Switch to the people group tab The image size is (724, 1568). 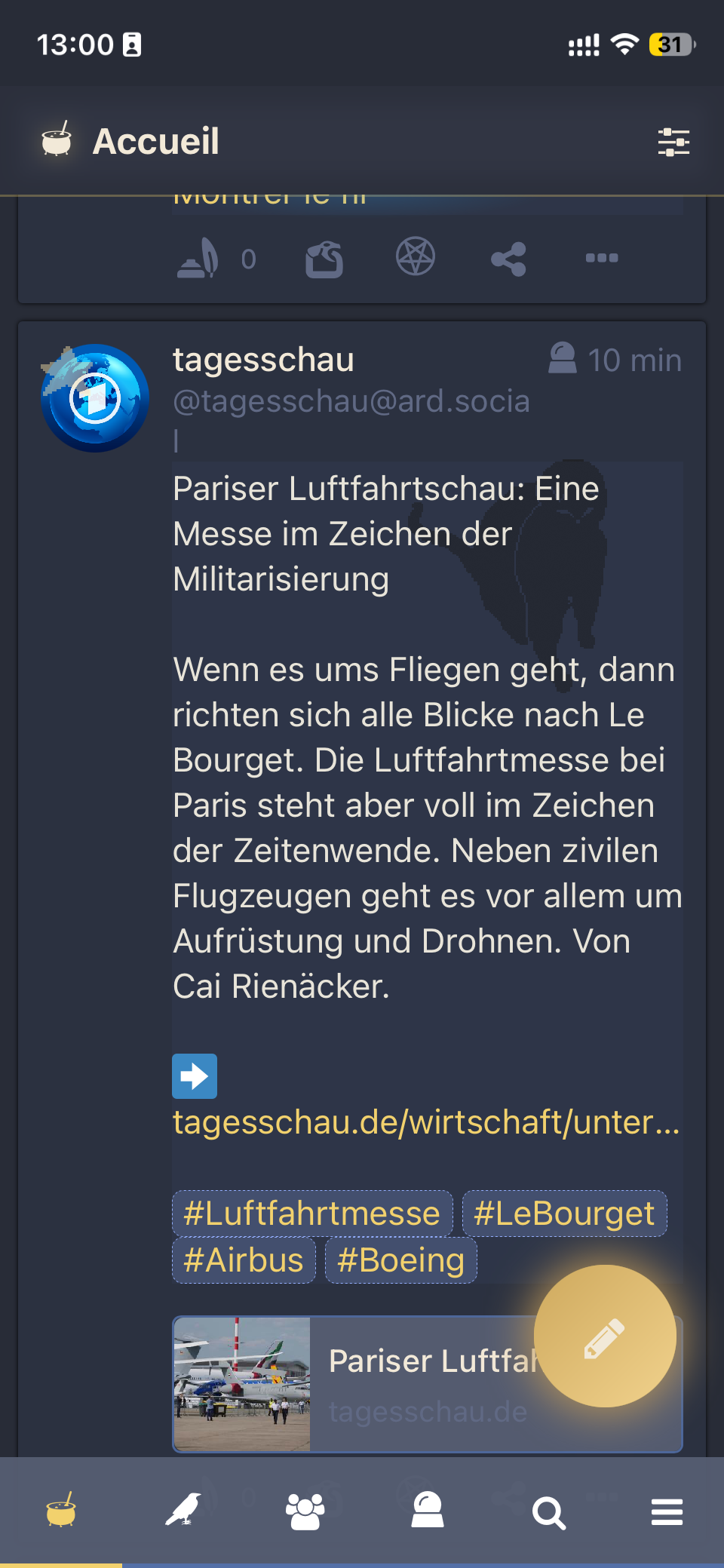305,1511
